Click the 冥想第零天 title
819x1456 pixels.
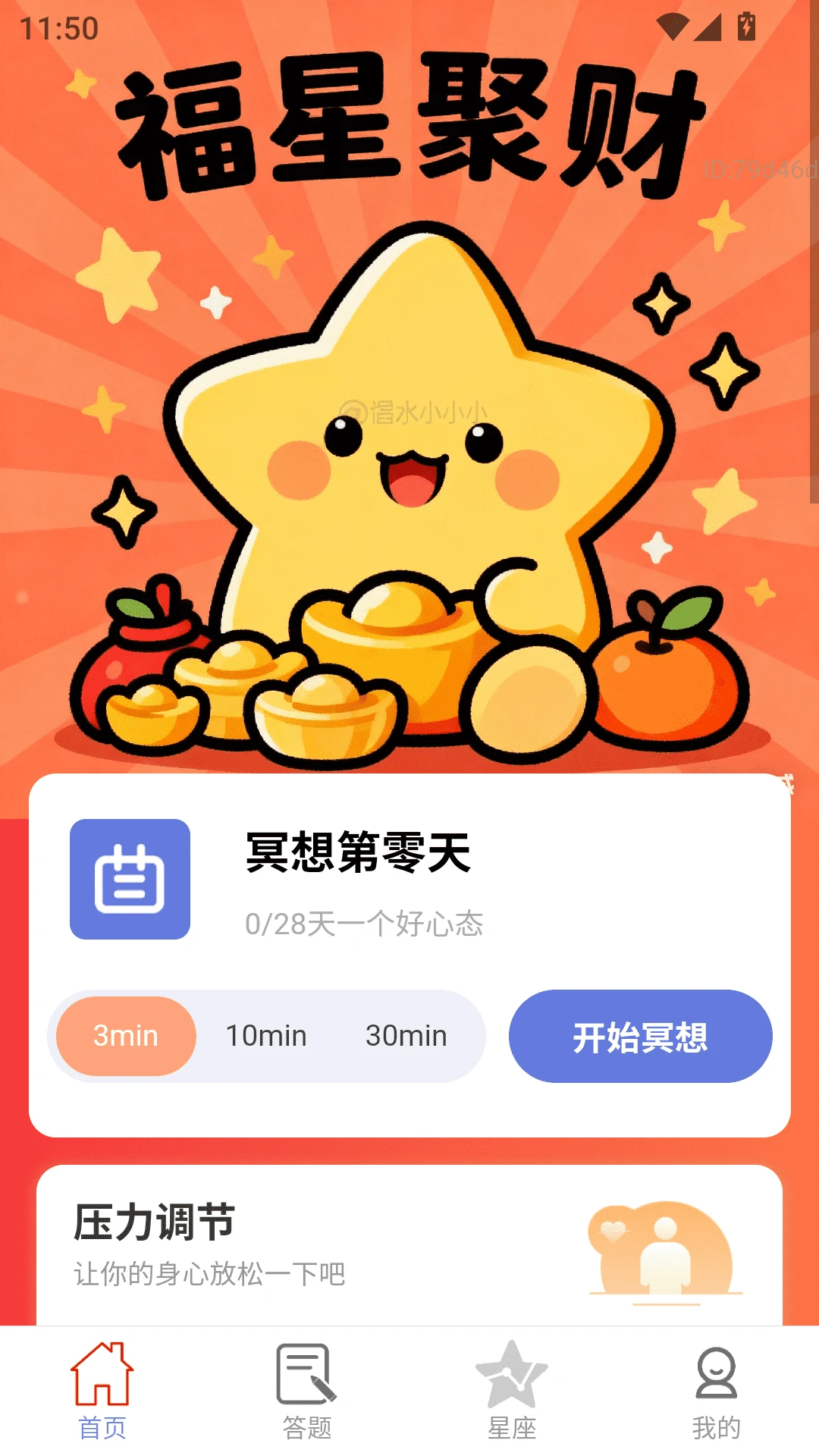[x=356, y=855]
